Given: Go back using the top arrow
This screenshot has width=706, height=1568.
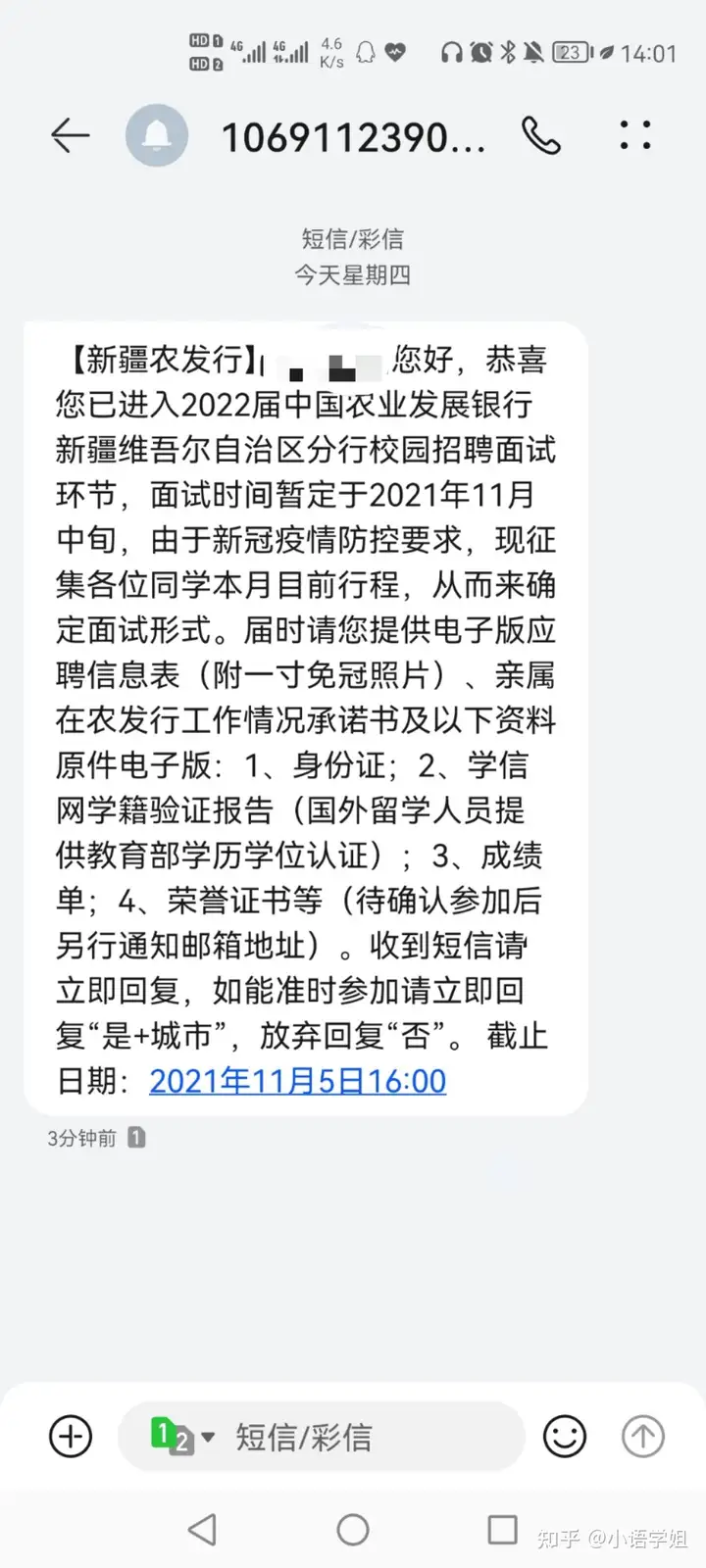Looking at the screenshot, I should [70, 135].
